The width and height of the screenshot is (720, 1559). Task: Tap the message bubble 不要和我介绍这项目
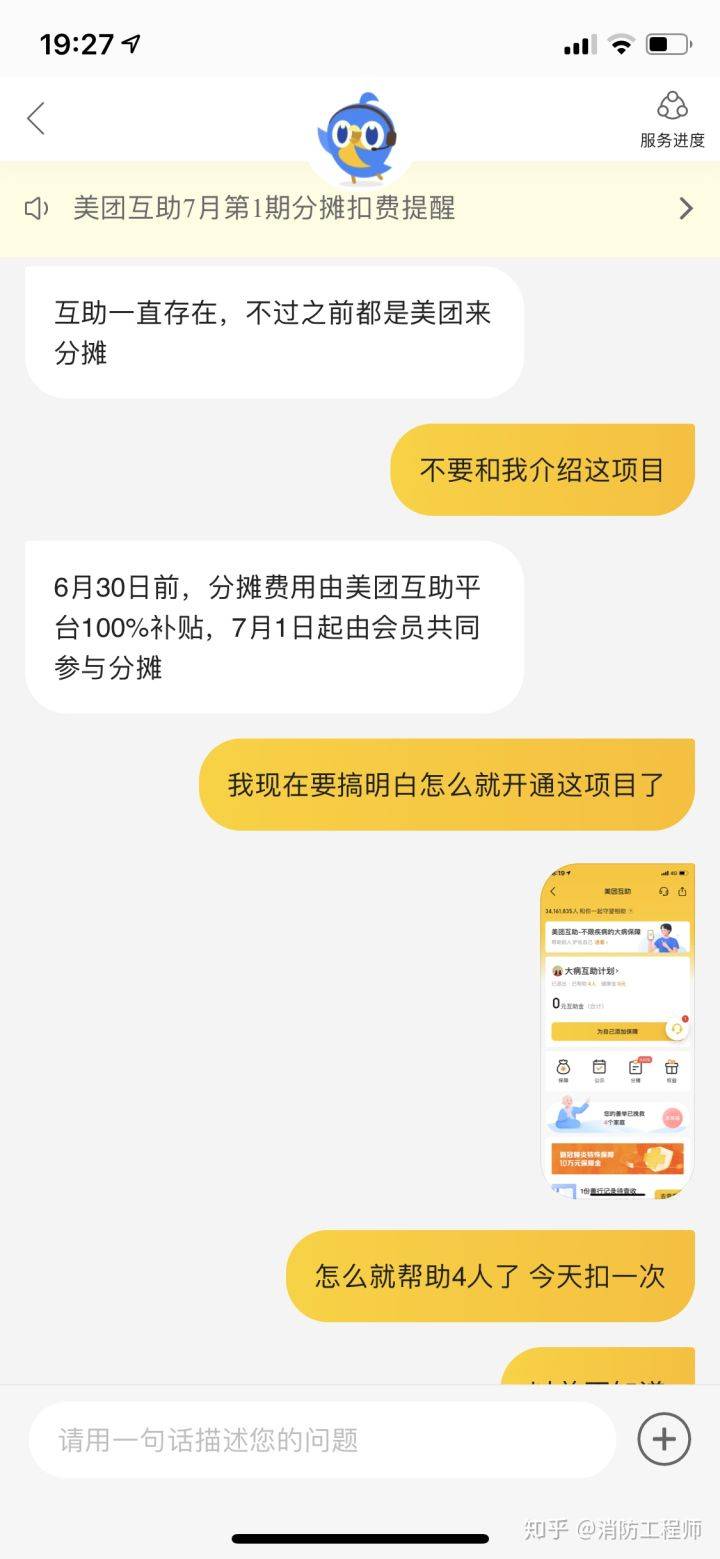(x=543, y=468)
